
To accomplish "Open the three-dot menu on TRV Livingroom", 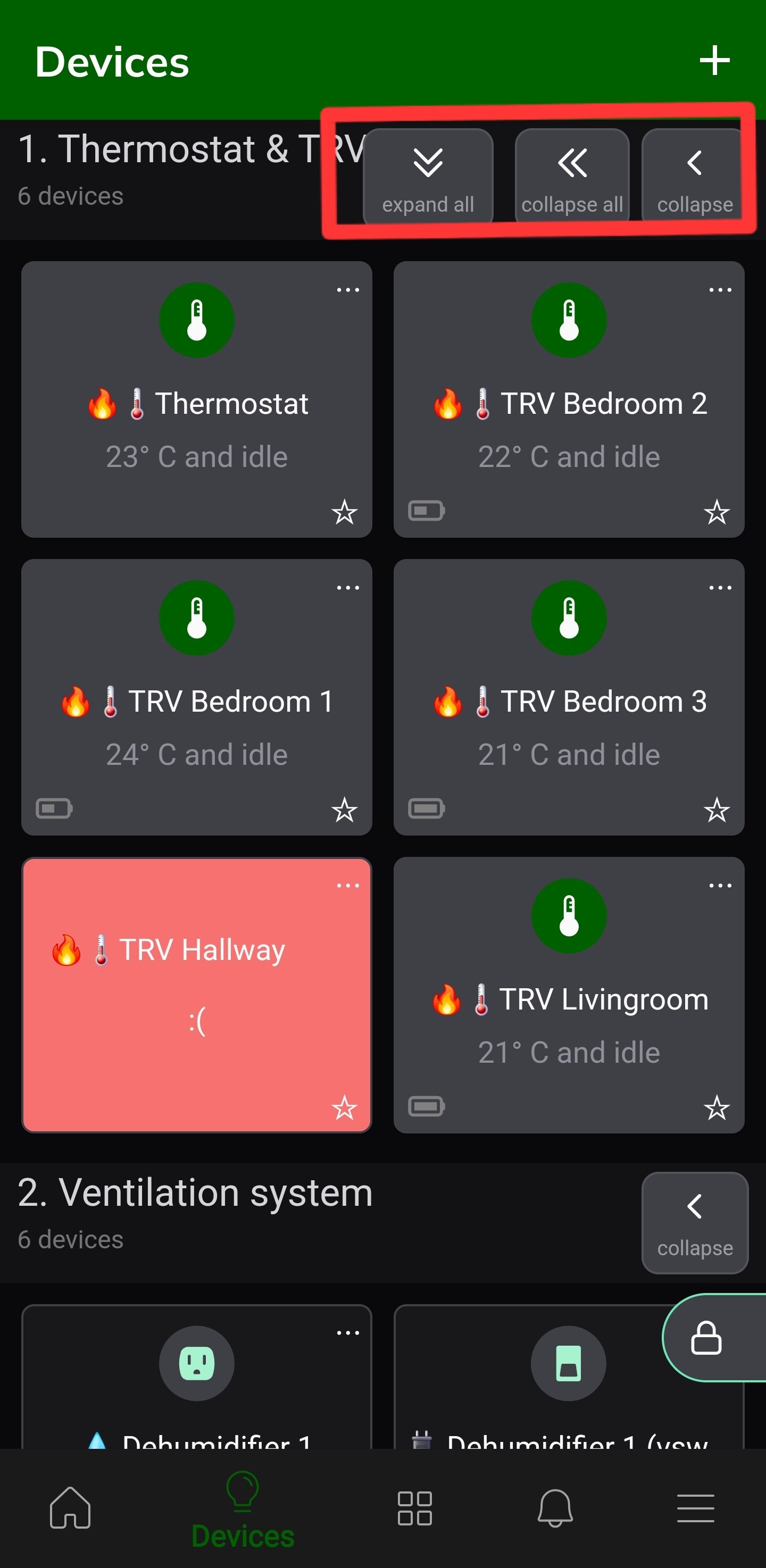I will click(x=720, y=885).
